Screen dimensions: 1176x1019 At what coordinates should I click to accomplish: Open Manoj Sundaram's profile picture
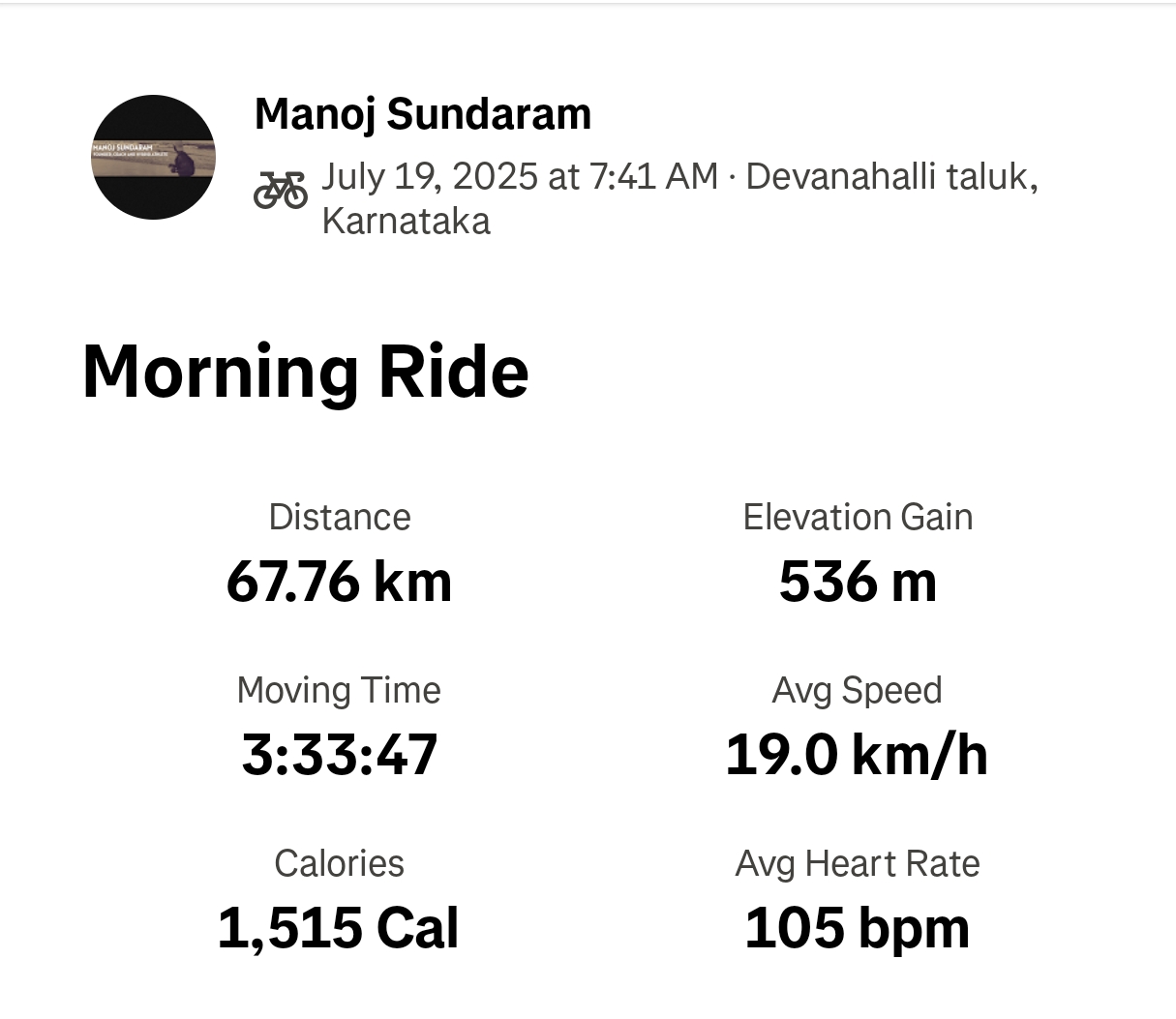(153, 157)
